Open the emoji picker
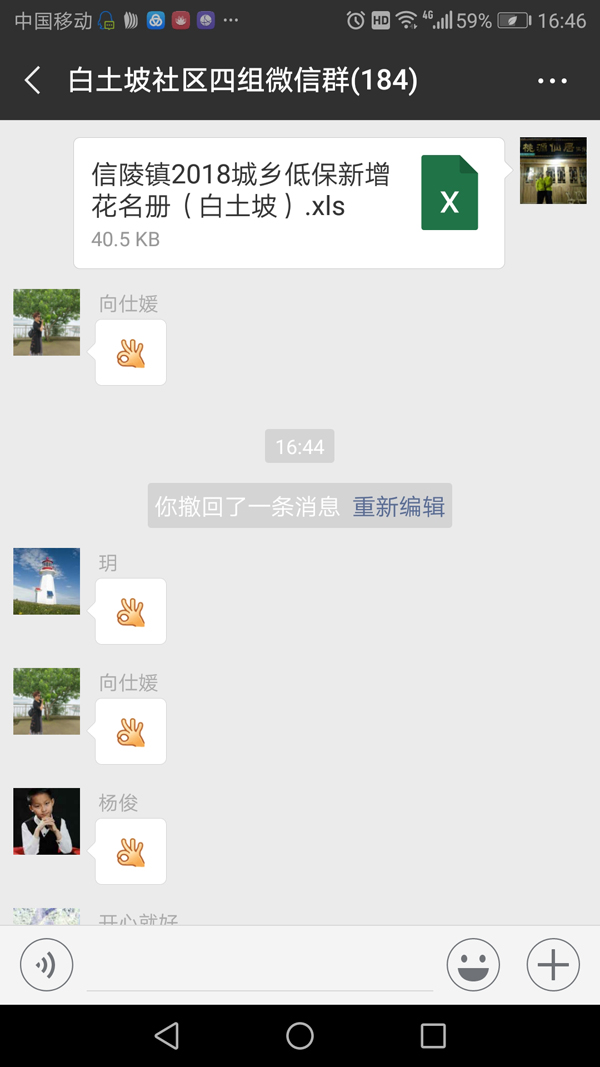This screenshot has height=1067, width=600. [473, 965]
